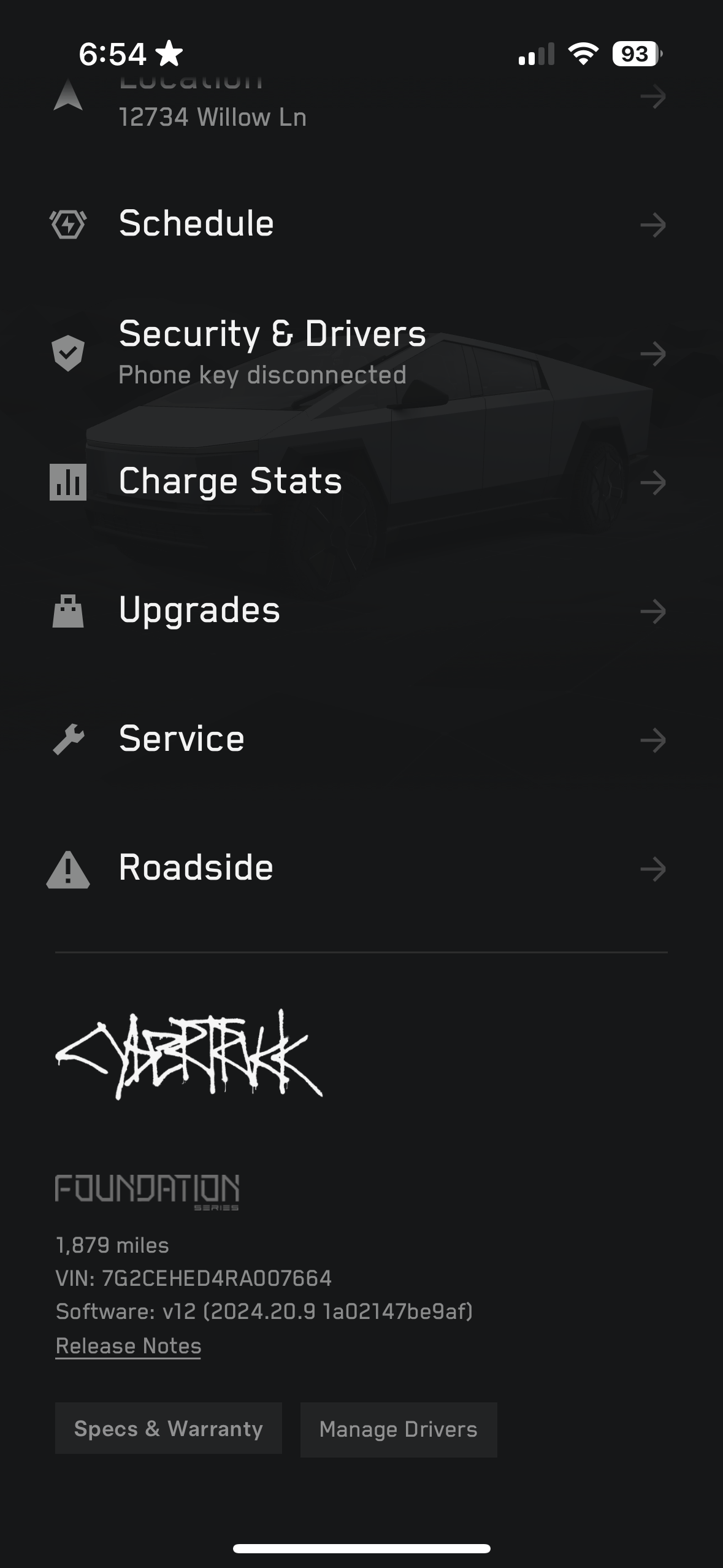Go to Security & Drivers
The image size is (723, 1568).
[x=272, y=352]
